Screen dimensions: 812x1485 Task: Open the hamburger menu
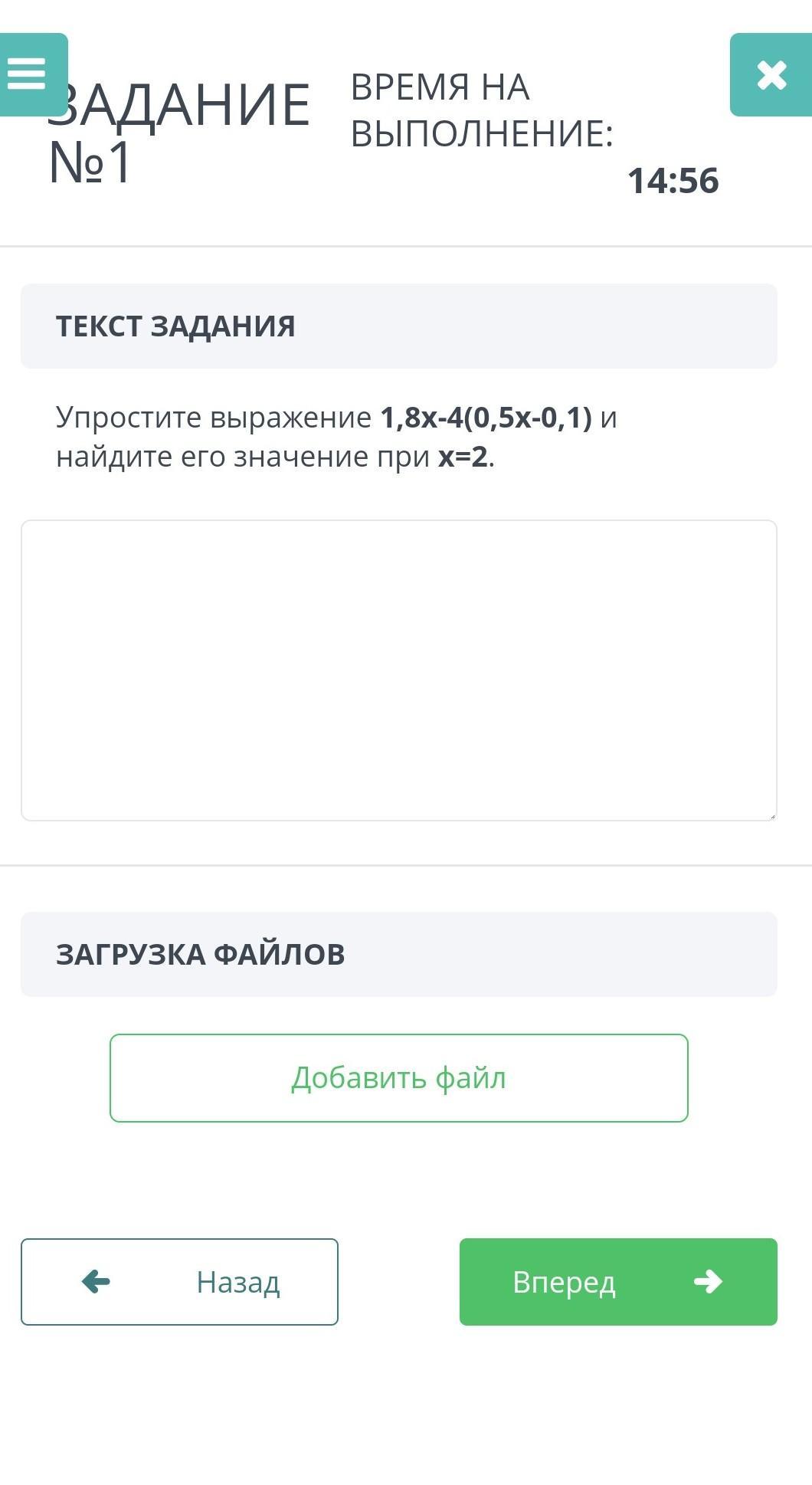tap(29, 74)
